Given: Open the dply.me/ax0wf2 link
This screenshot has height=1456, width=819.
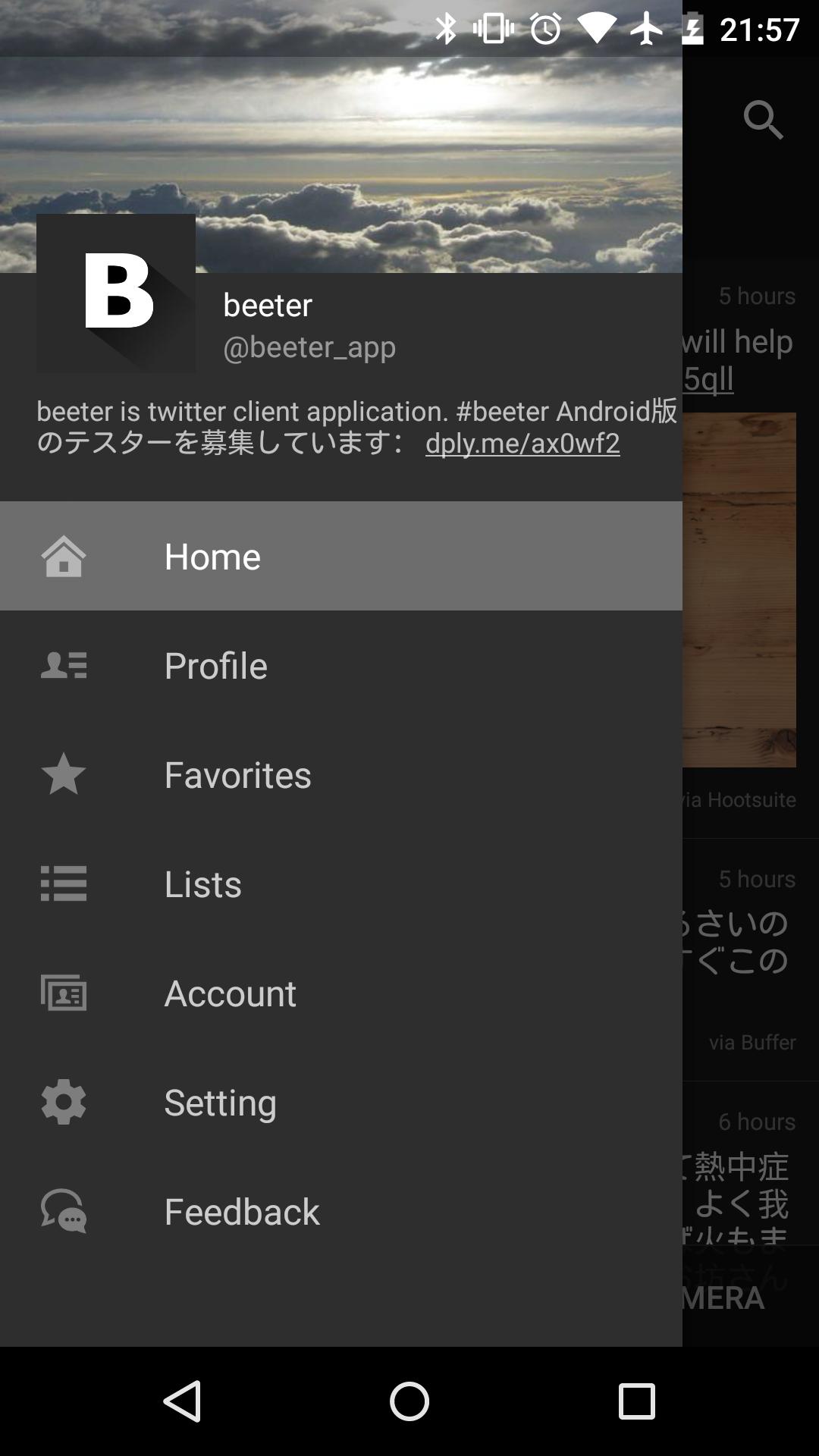Looking at the screenshot, I should 522,444.
